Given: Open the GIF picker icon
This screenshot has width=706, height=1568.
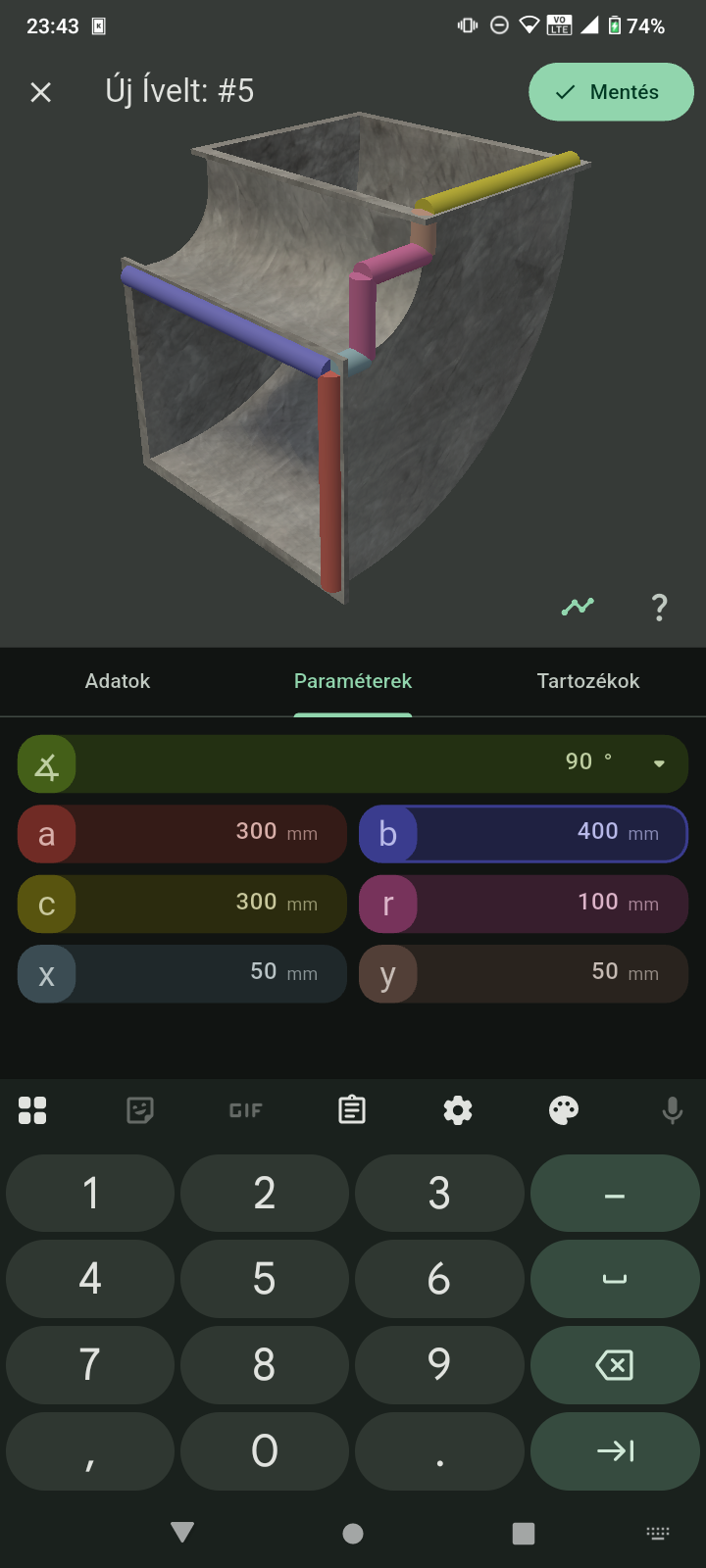Looking at the screenshot, I should click(244, 1109).
